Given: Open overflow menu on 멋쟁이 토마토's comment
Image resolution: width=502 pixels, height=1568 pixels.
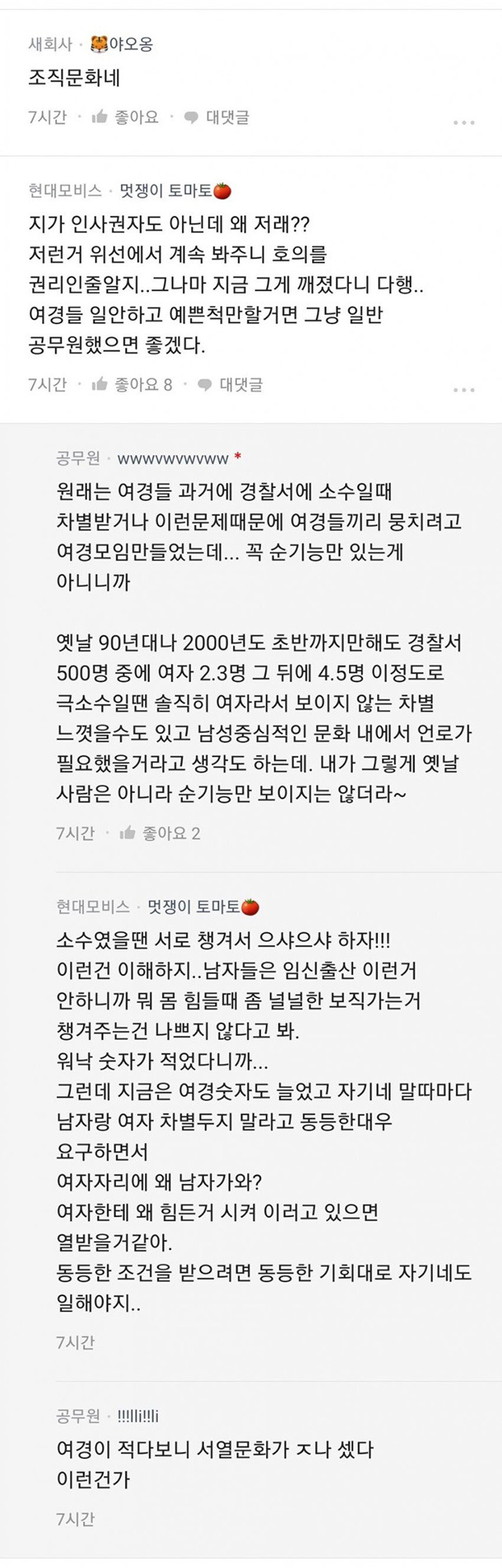Looking at the screenshot, I should [x=464, y=389].
